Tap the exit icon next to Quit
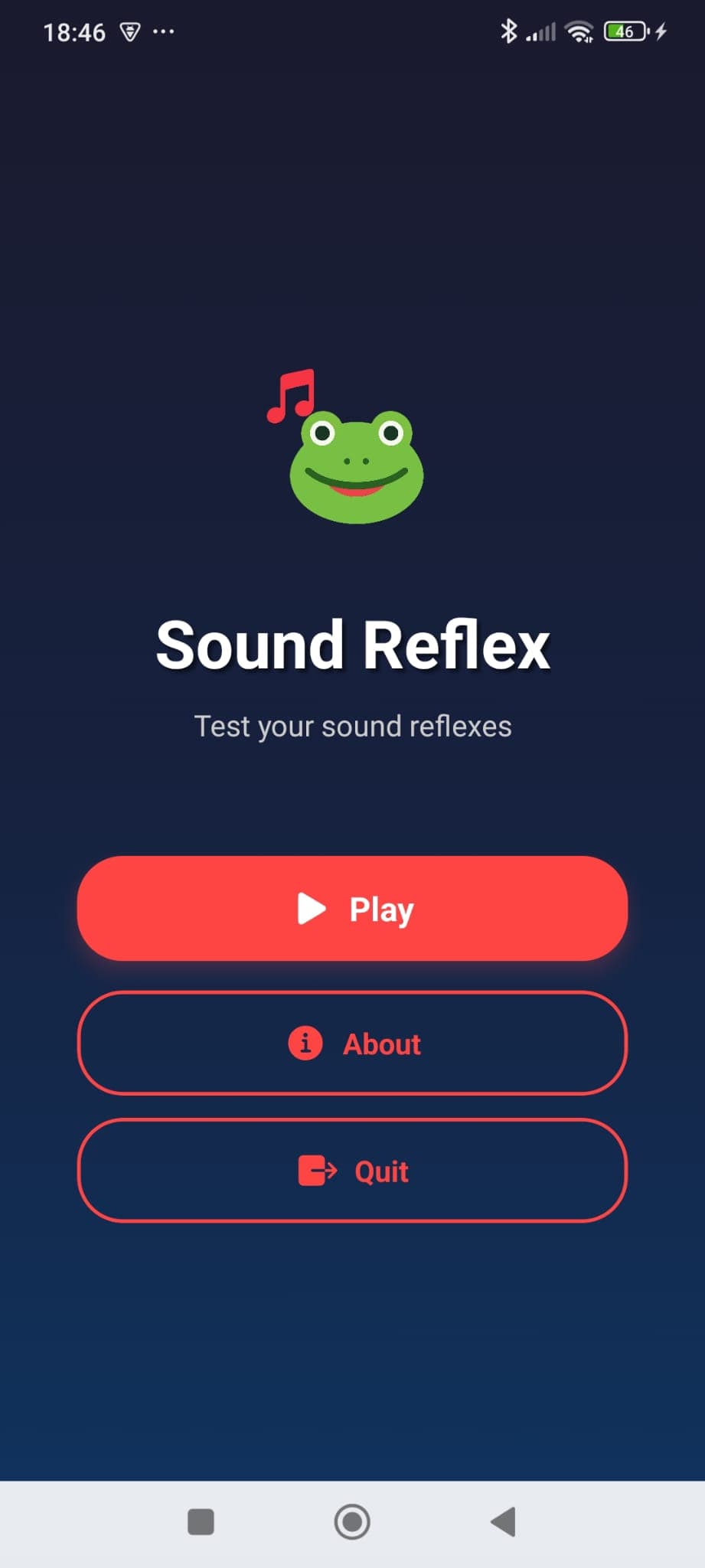The height and width of the screenshot is (1568, 705). point(316,1171)
